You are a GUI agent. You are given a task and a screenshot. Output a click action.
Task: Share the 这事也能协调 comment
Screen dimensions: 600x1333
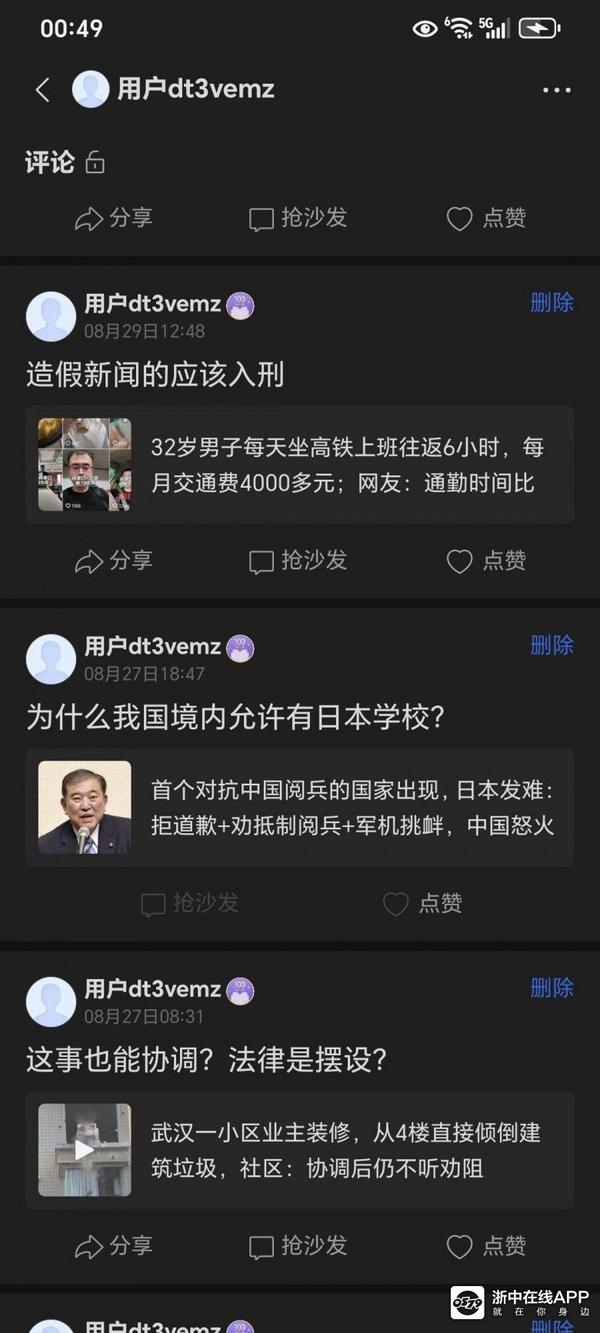114,1246
